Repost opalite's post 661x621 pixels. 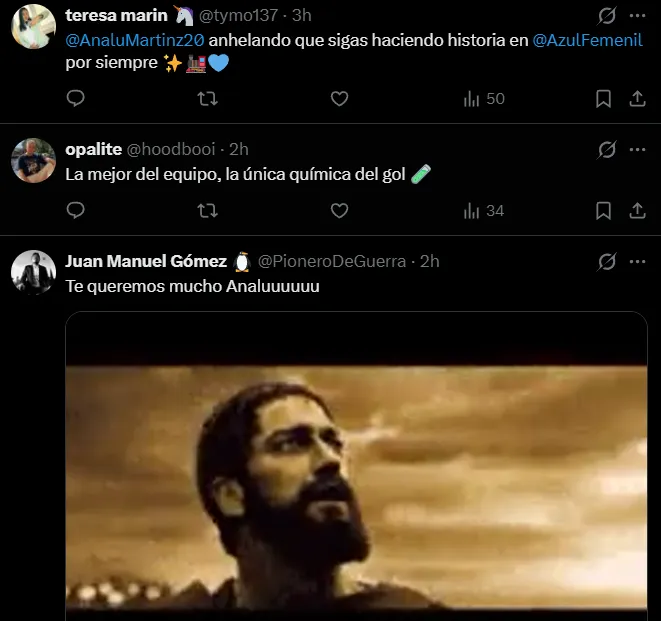[207, 211]
